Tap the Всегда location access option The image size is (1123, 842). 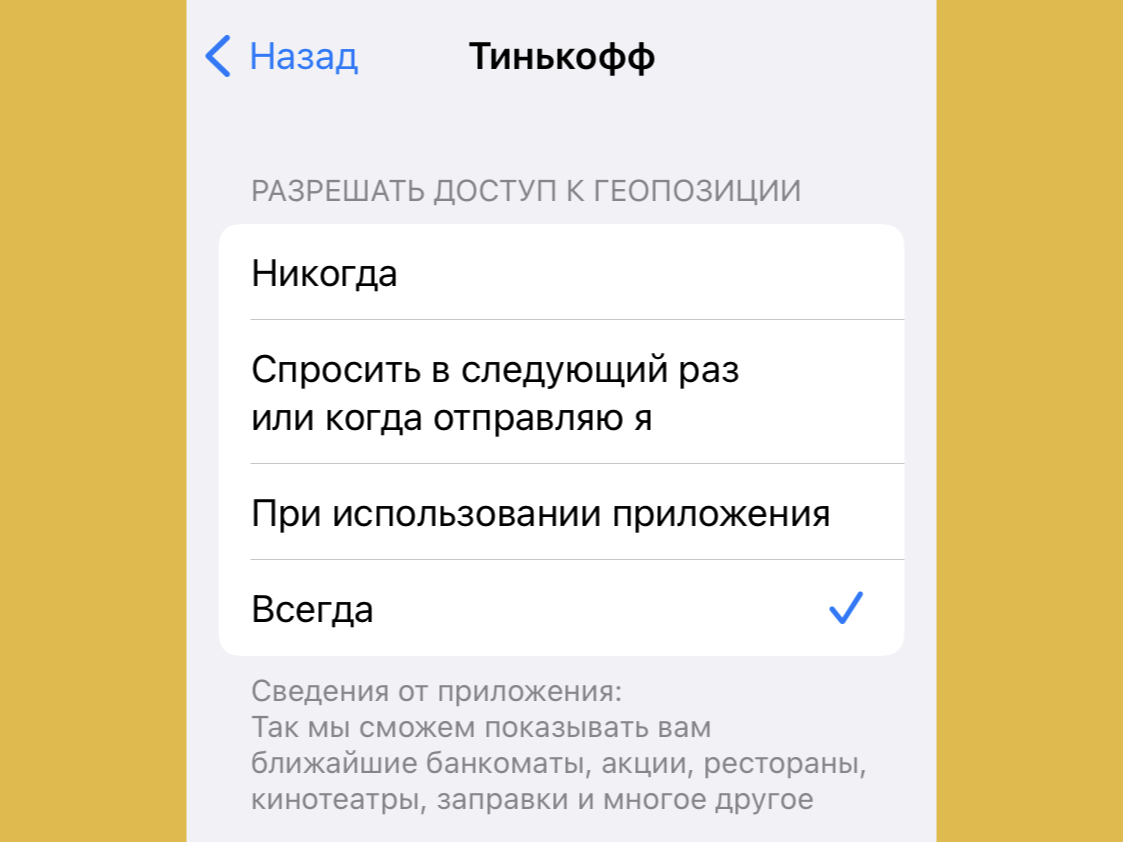click(x=560, y=608)
